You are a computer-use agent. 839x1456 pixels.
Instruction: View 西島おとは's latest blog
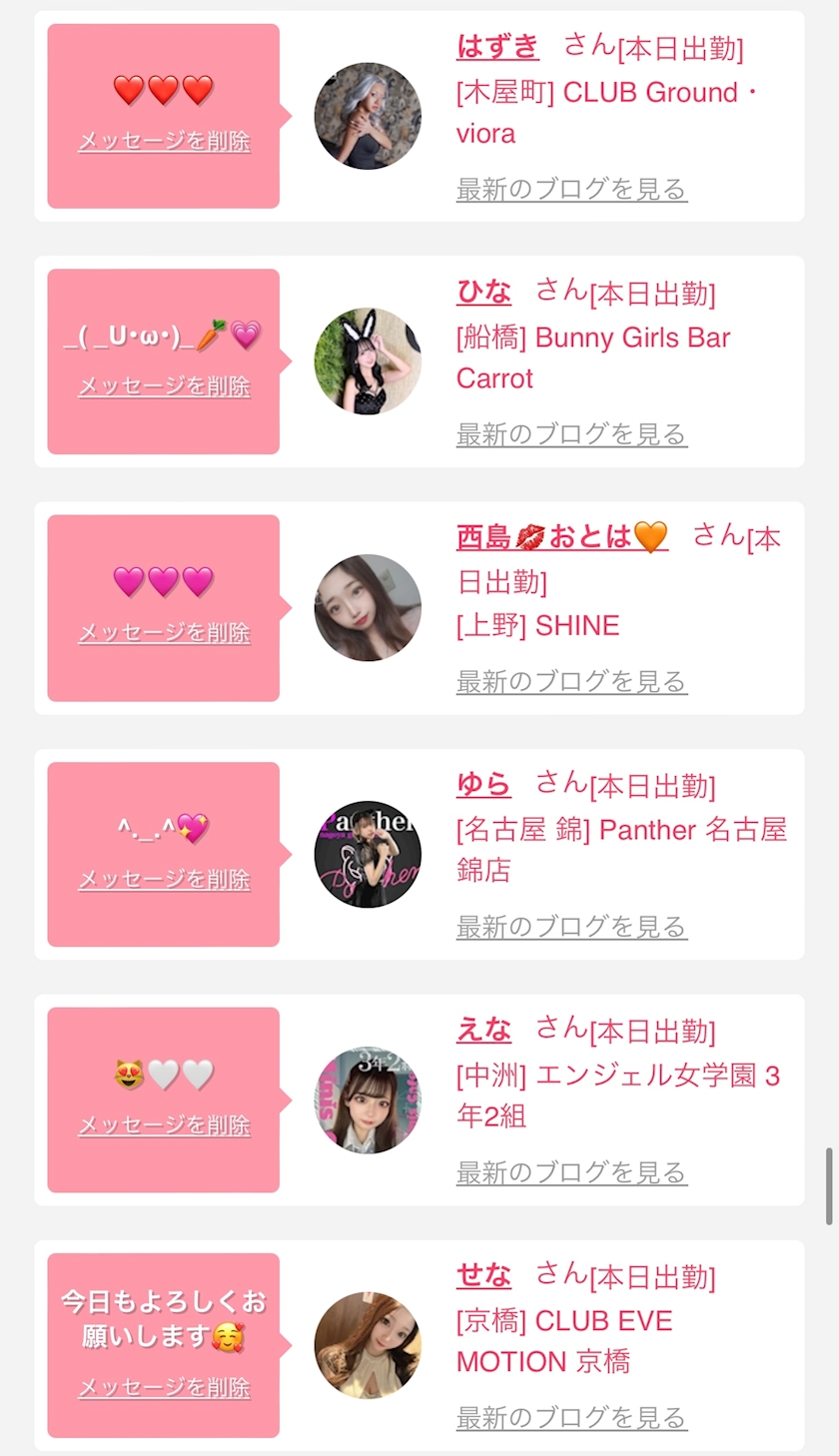click(x=571, y=682)
